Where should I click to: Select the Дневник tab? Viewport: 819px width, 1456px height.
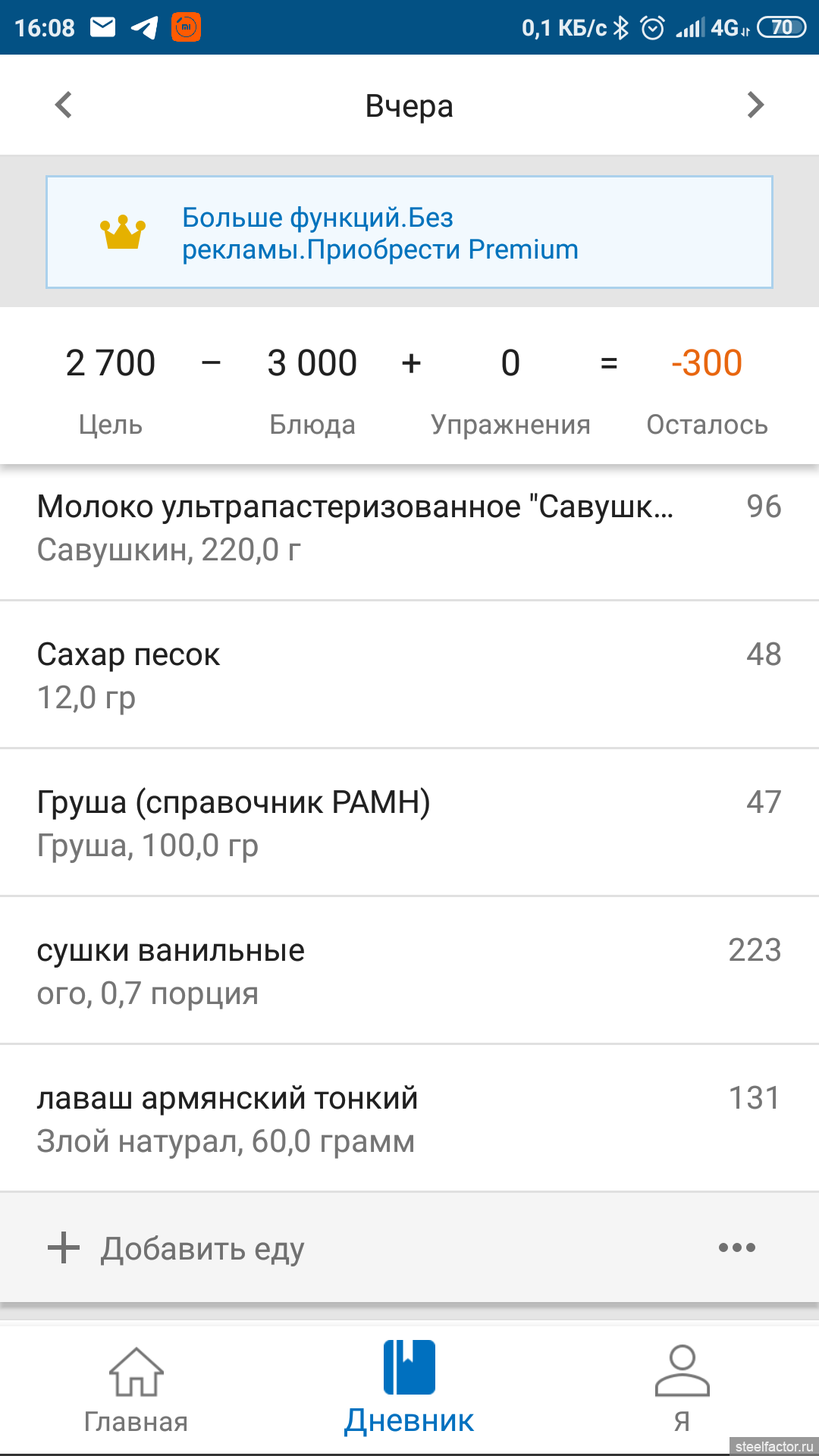point(409,1389)
